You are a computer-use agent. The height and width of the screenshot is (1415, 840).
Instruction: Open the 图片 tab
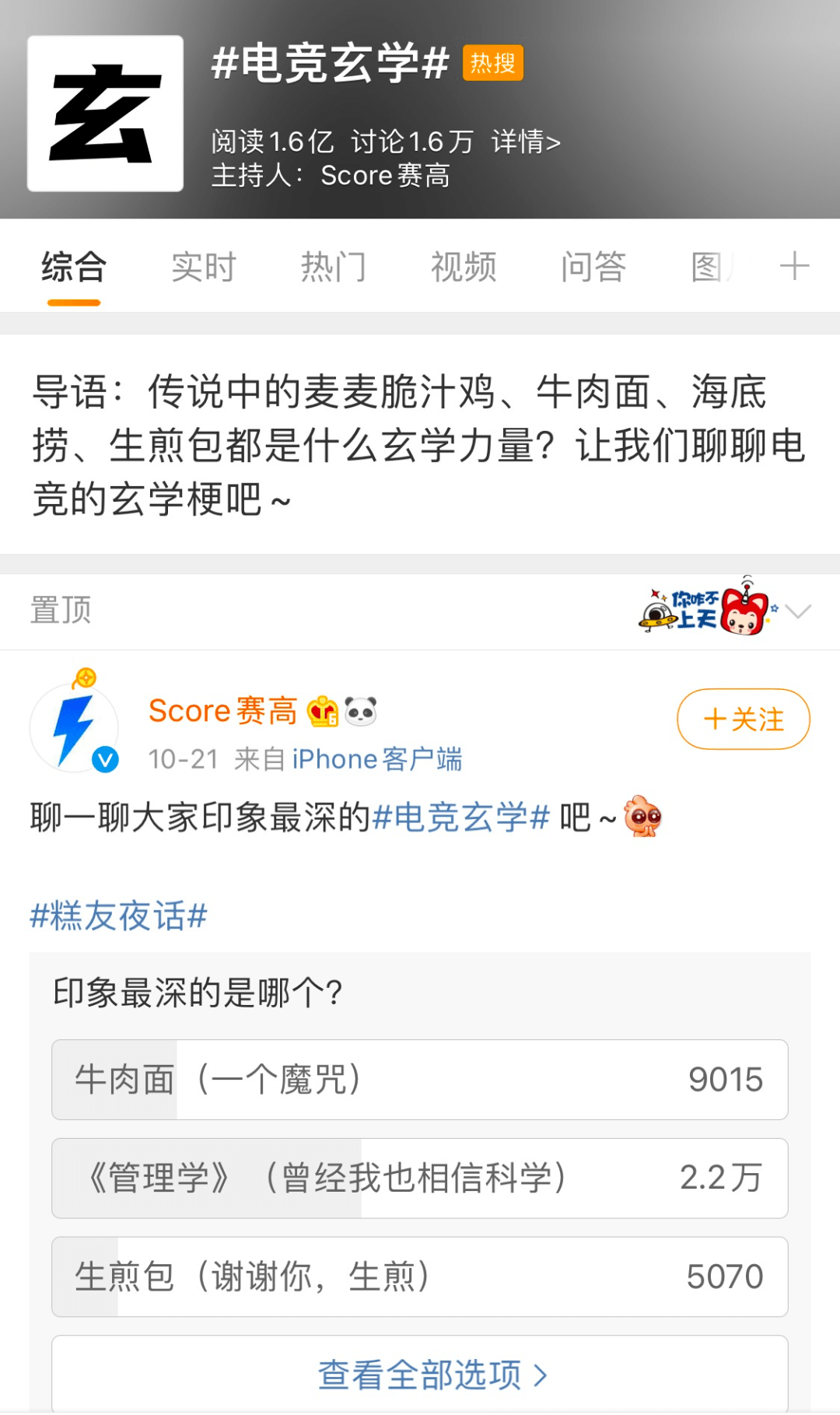tap(710, 268)
